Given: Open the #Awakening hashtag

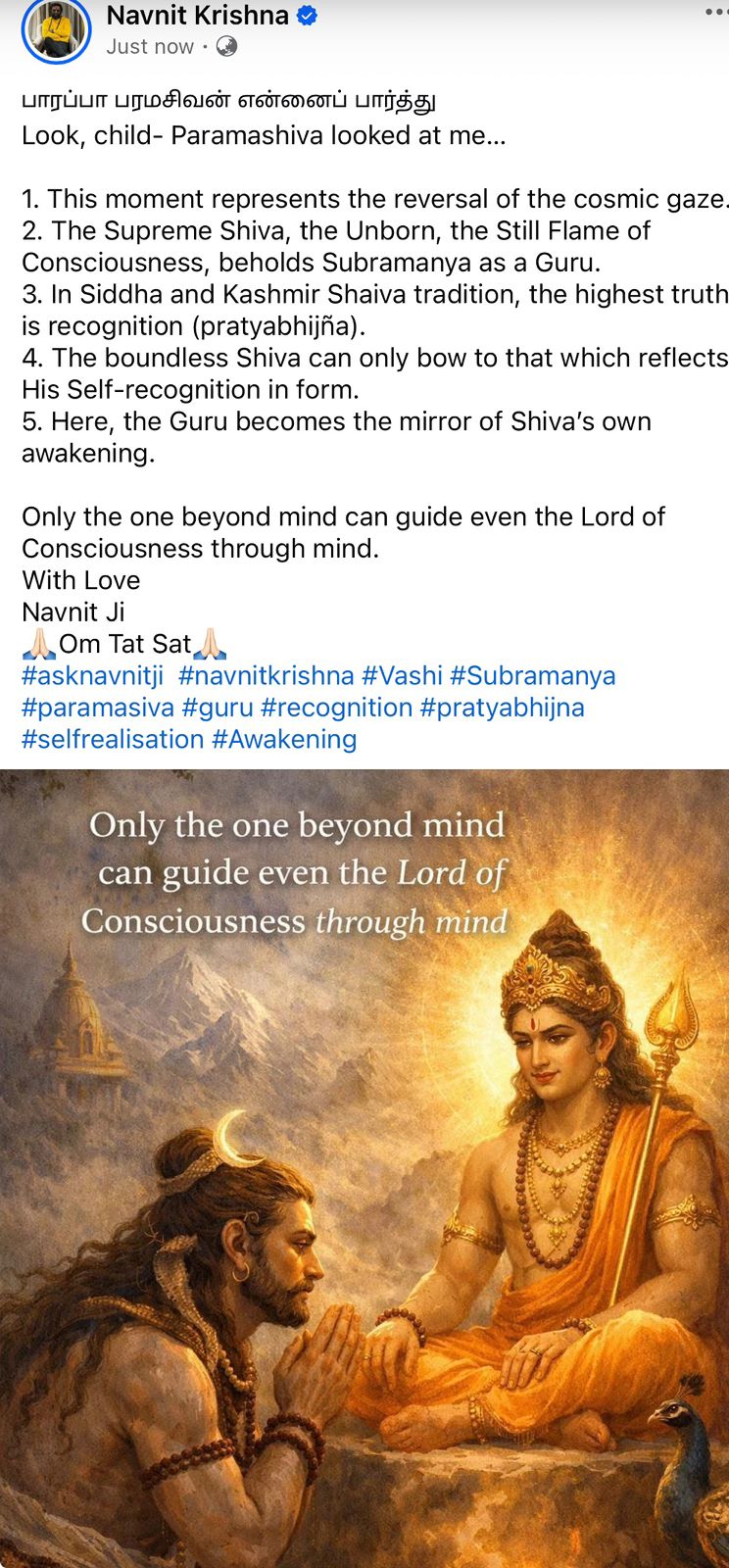Looking at the screenshot, I should [284, 739].
